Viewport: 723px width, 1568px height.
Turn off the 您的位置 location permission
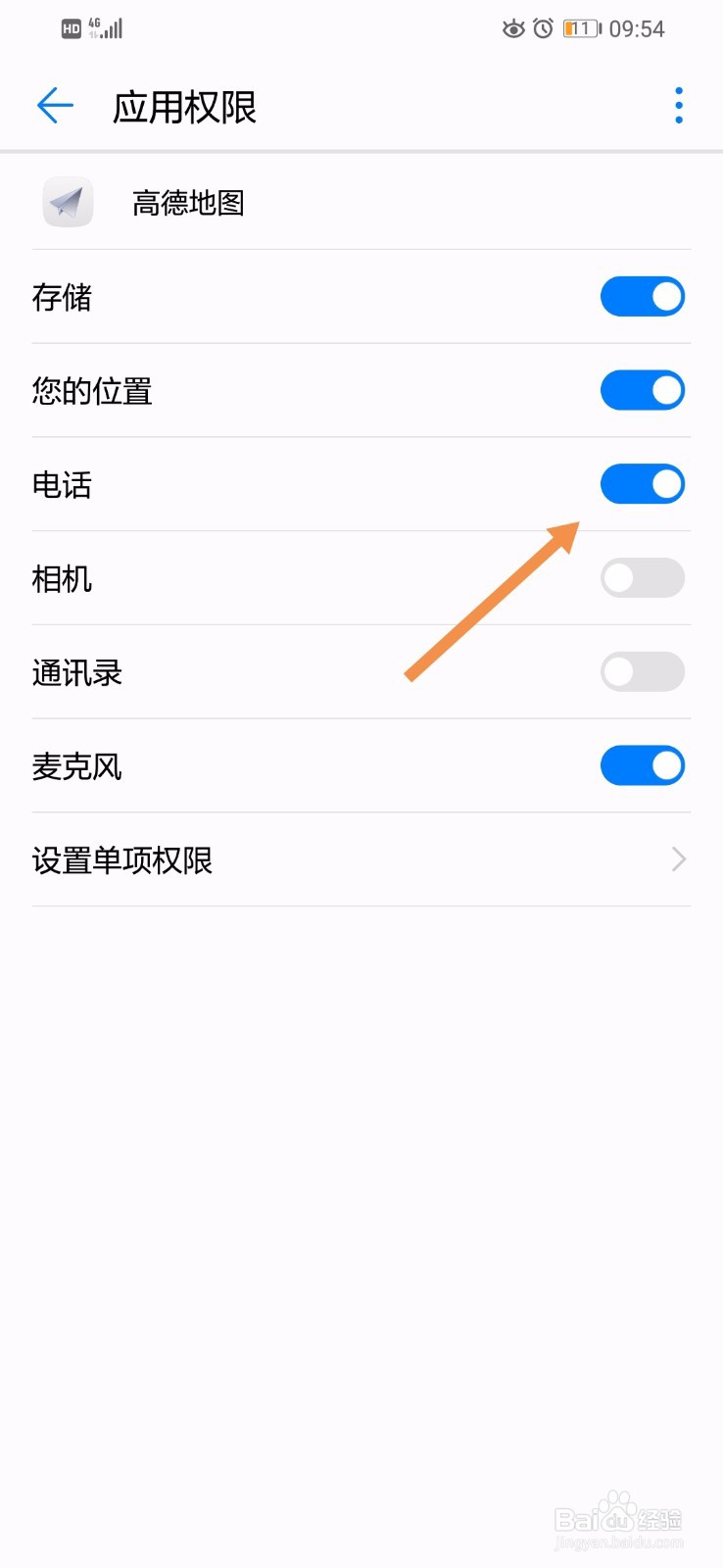643,390
